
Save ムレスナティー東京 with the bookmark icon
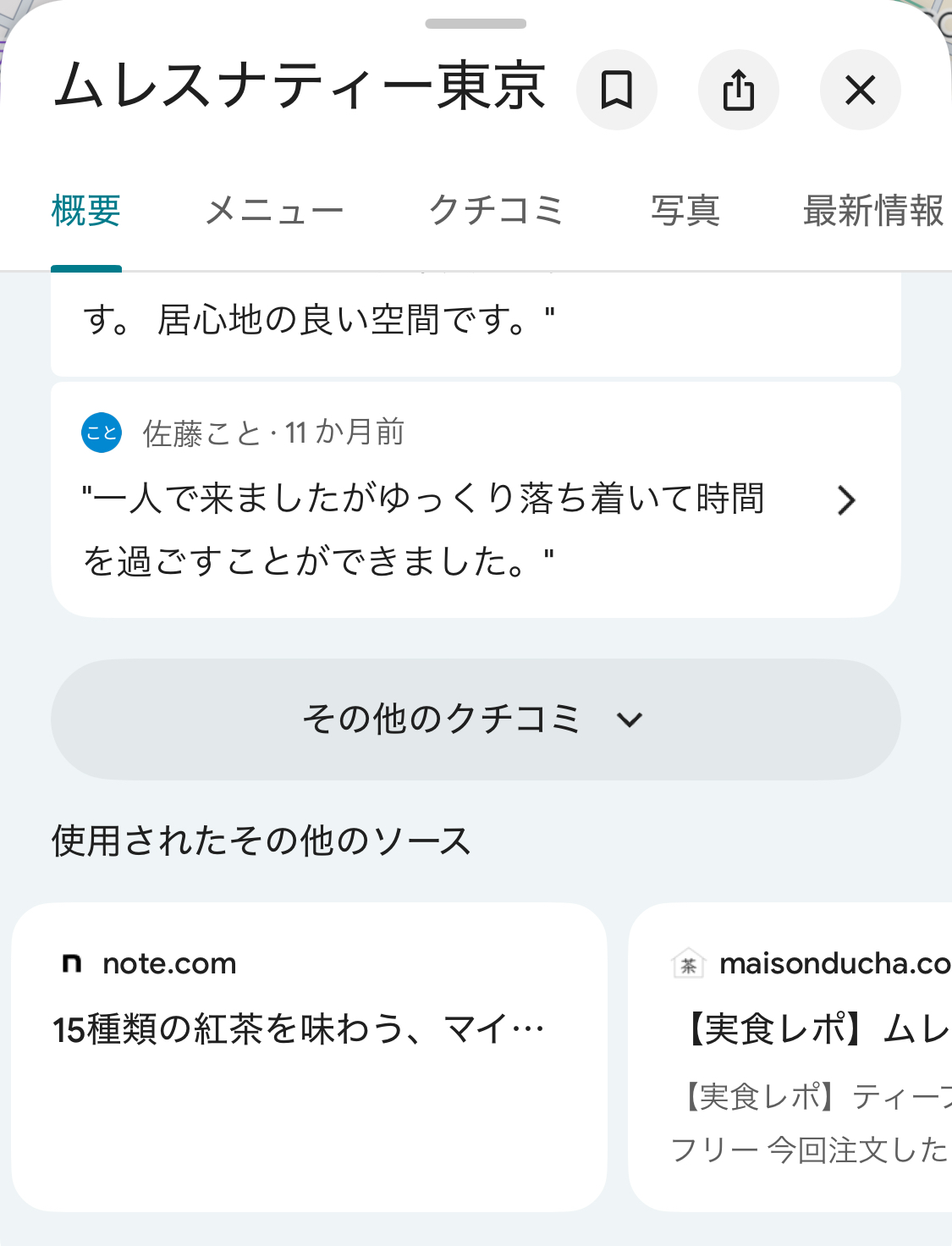coord(616,90)
